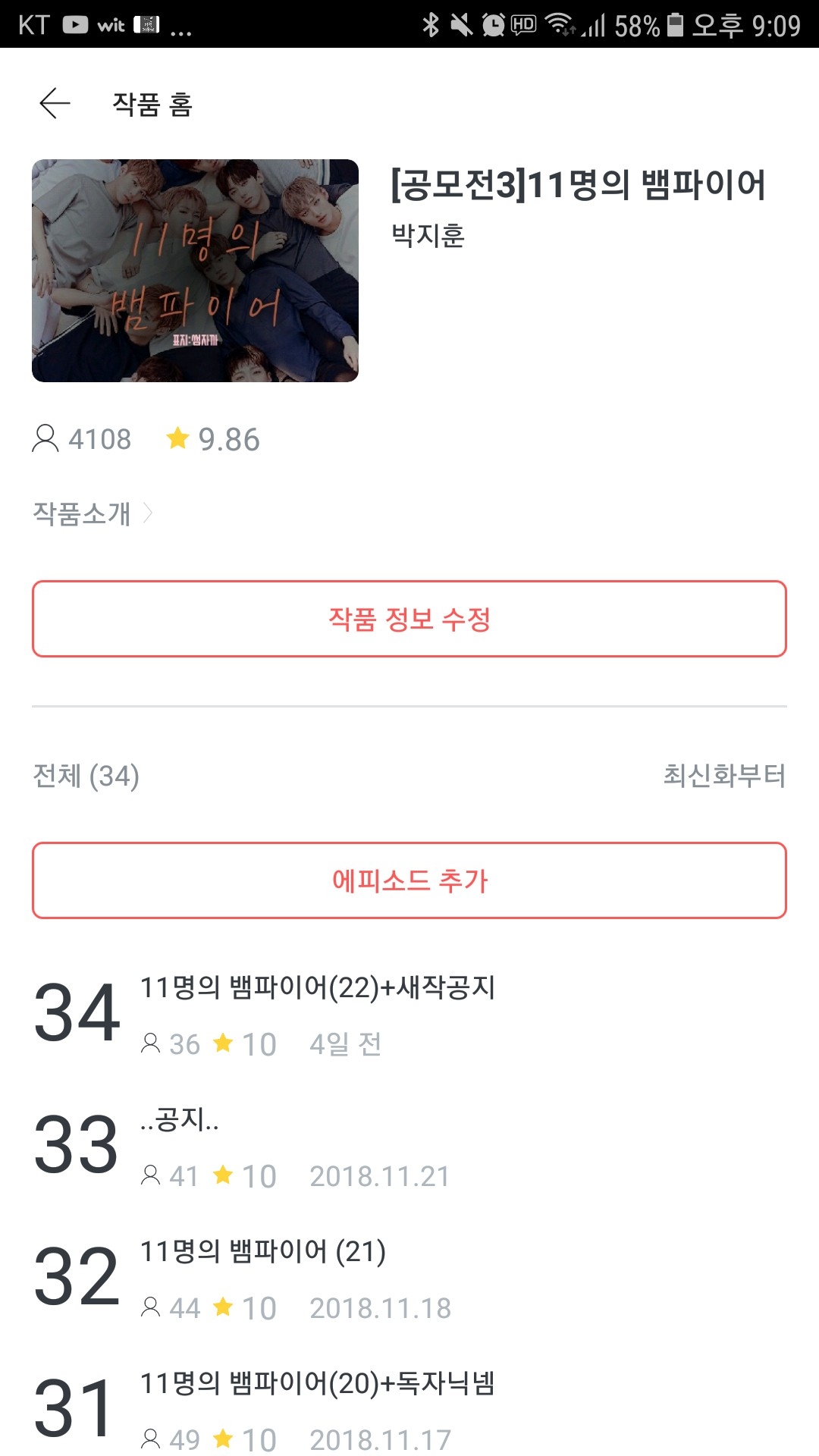Image resolution: width=819 pixels, height=1456 pixels.
Task: Go back using the top arrow
Action: (55, 104)
